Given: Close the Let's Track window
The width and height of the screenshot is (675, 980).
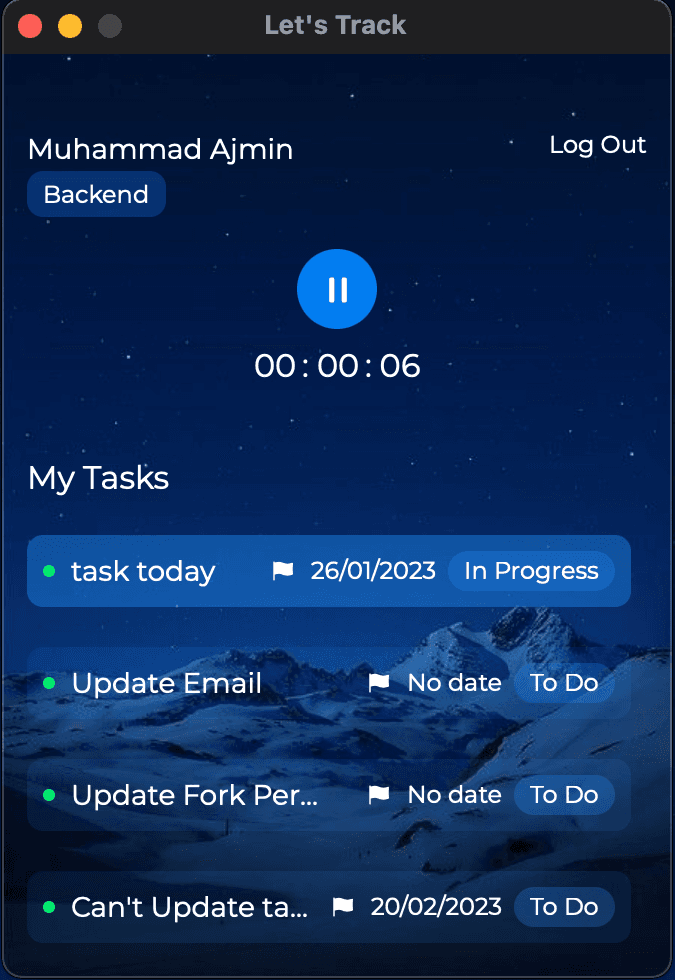Looking at the screenshot, I should [x=30, y=26].
